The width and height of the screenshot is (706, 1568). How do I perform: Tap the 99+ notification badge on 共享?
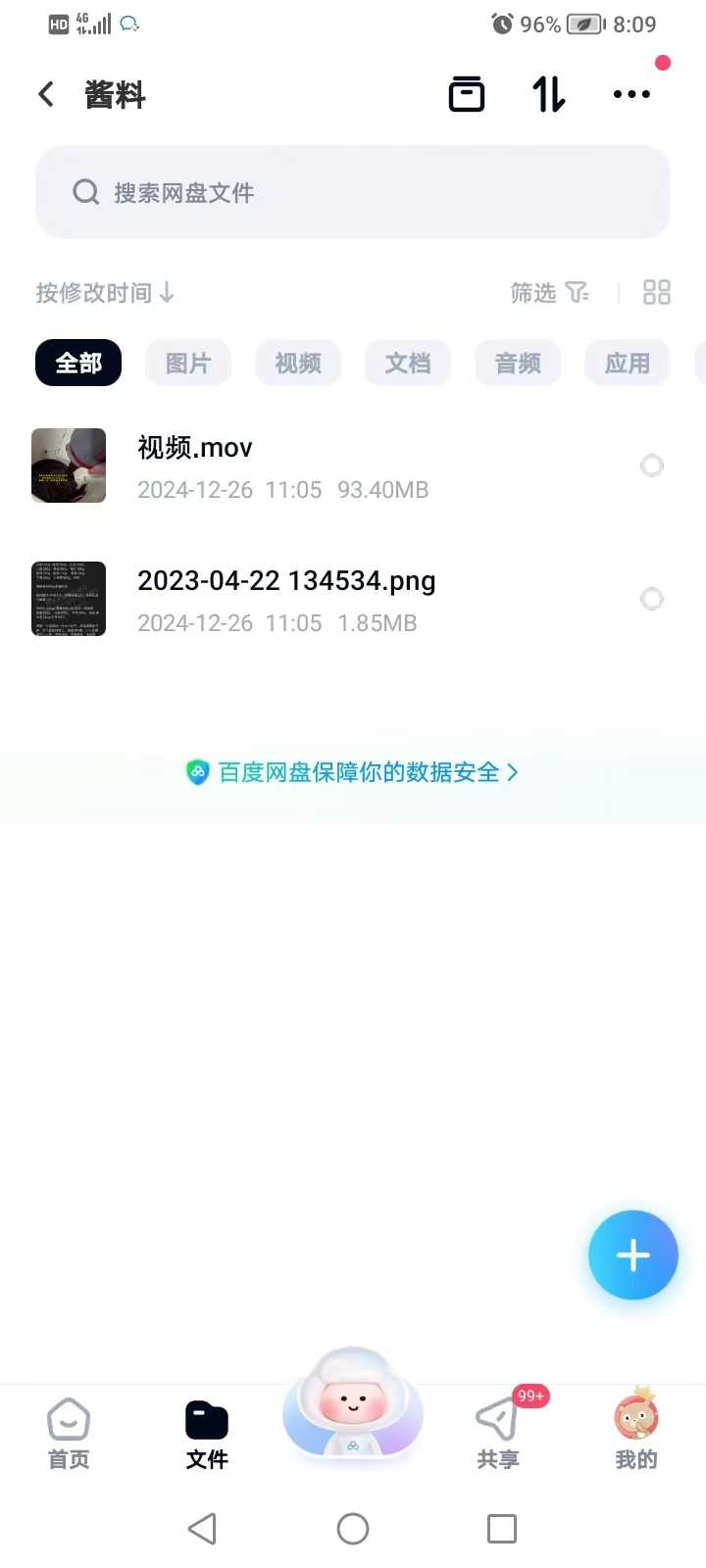tap(530, 1396)
